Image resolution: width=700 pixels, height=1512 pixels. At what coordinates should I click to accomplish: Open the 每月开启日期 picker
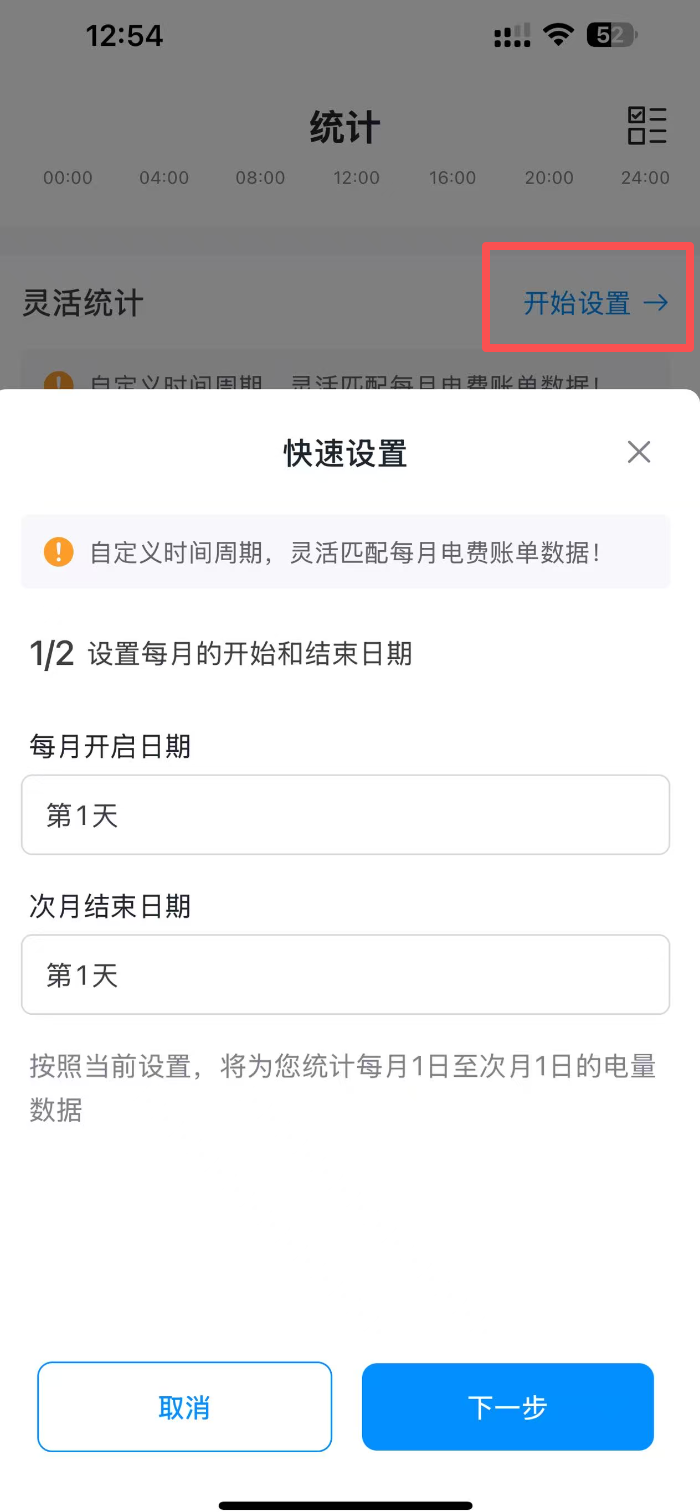[345, 815]
